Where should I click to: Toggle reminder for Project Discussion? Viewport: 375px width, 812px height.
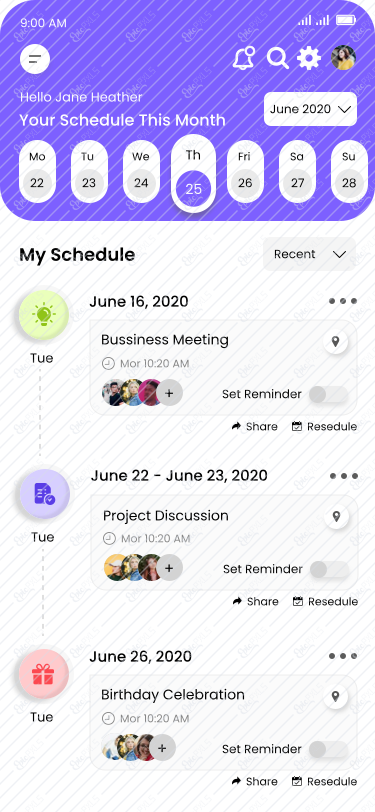[329, 570]
